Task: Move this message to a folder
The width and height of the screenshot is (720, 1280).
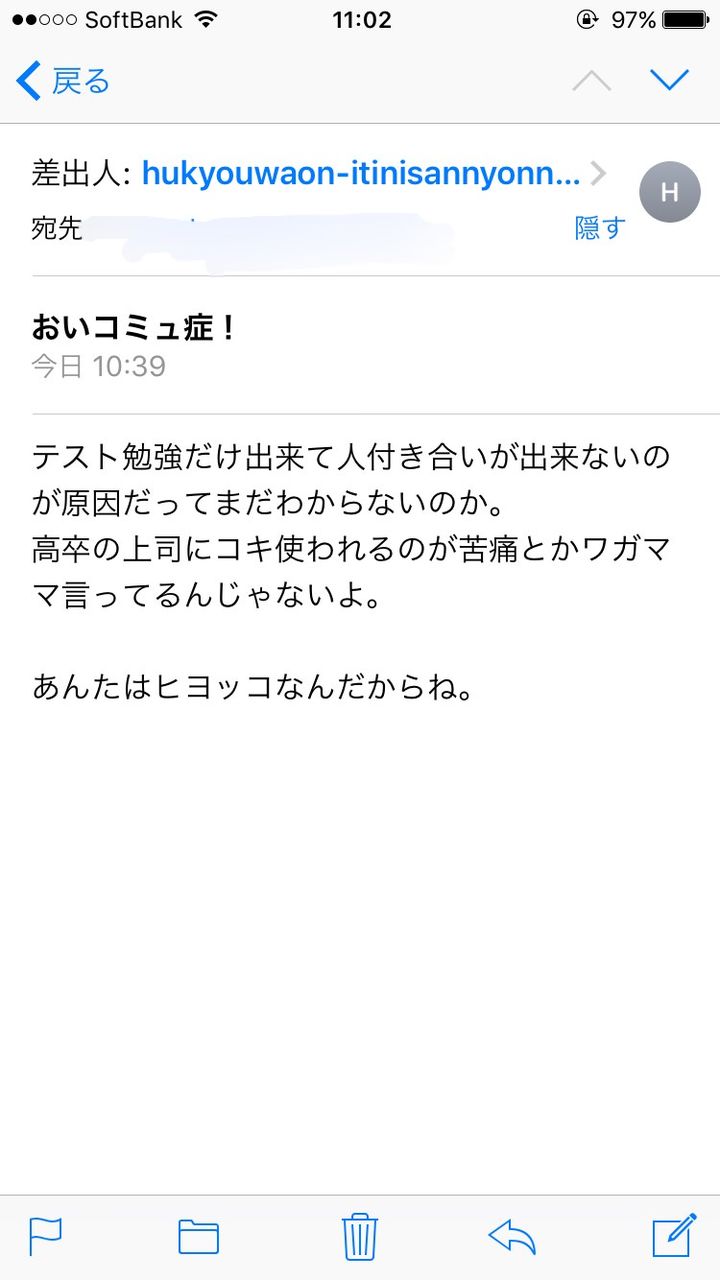Action: [199, 1237]
